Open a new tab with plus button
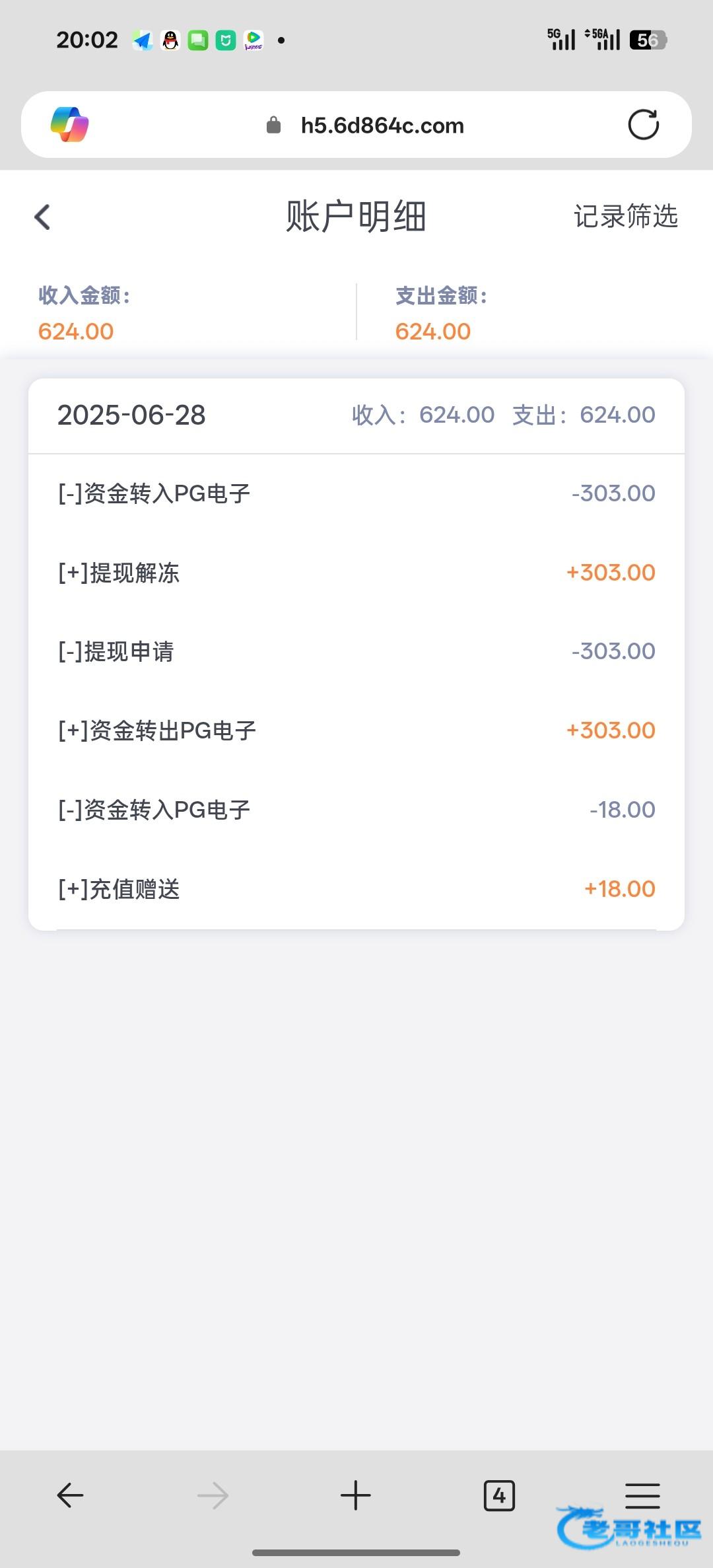 (x=356, y=1495)
